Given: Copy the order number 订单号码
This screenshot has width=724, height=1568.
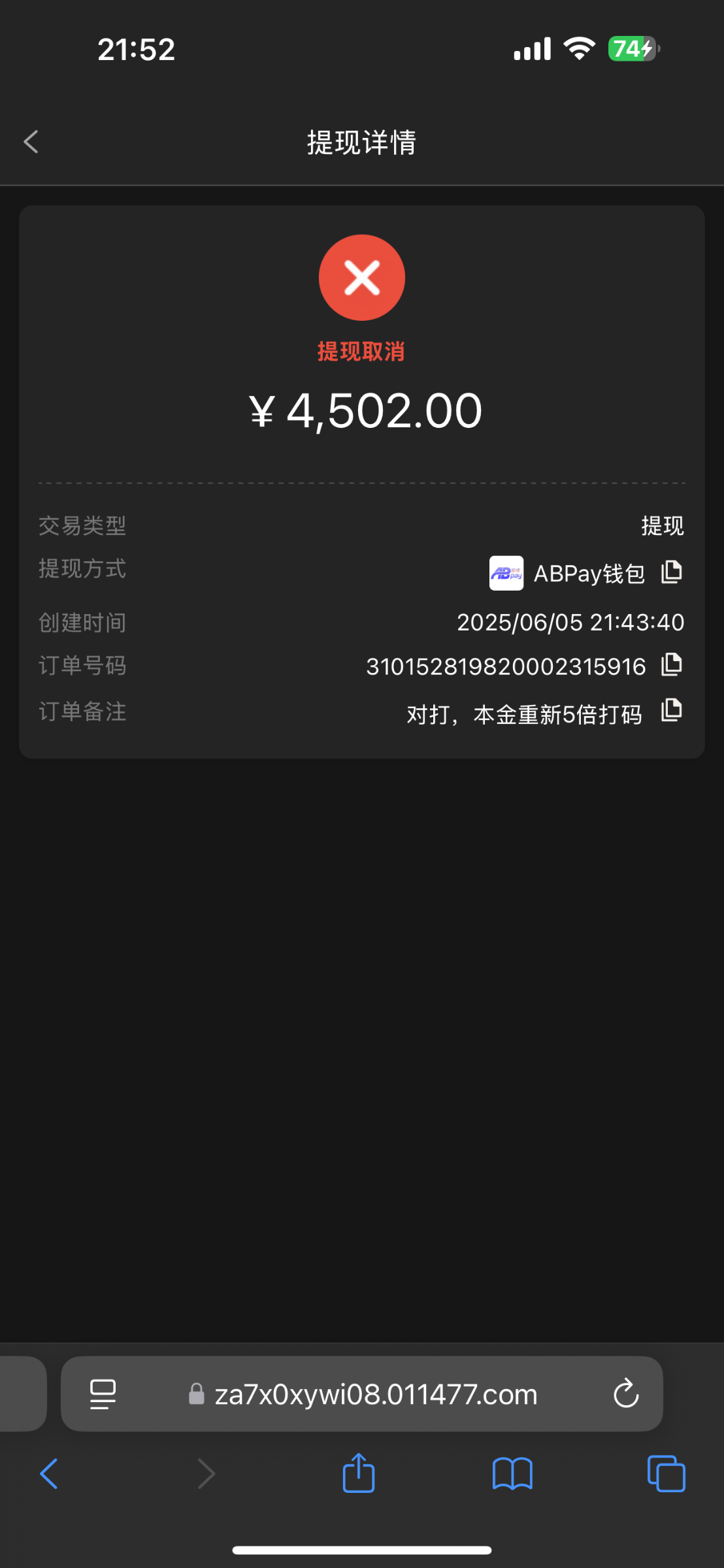Looking at the screenshot, I should [671, 664].
